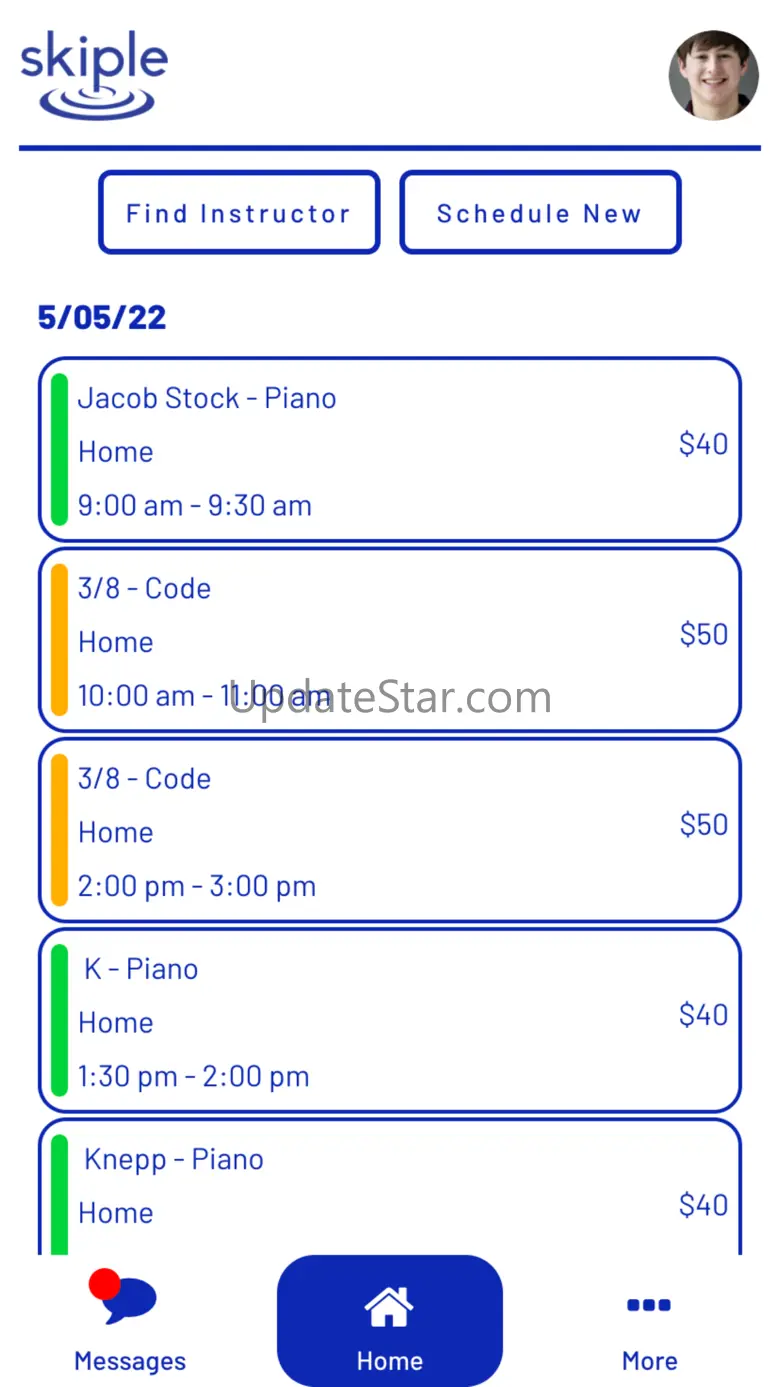780x1387 pixels.
Task: Open the Jacob Stock piano lesson
Action: (x=390, y=450)
